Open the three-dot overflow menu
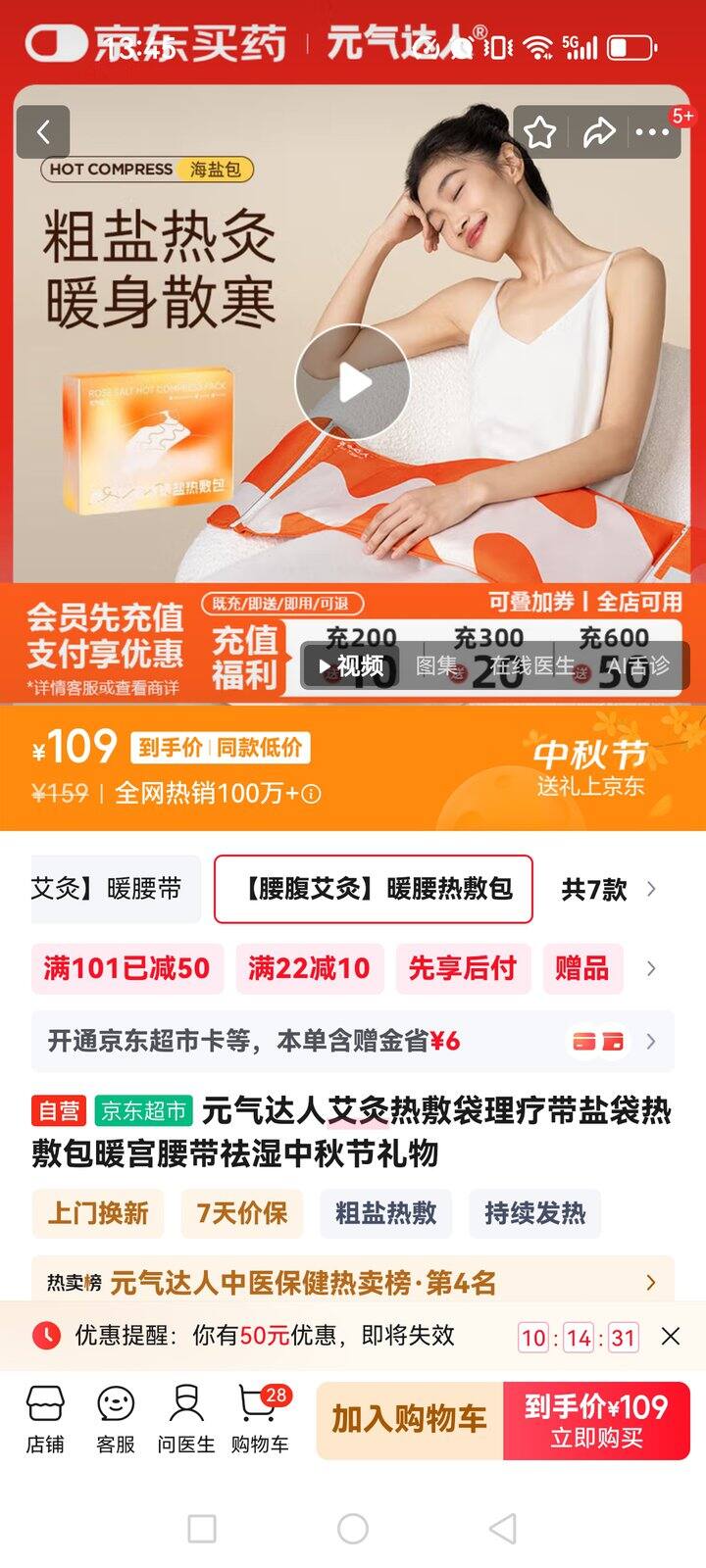 (652, 132)
